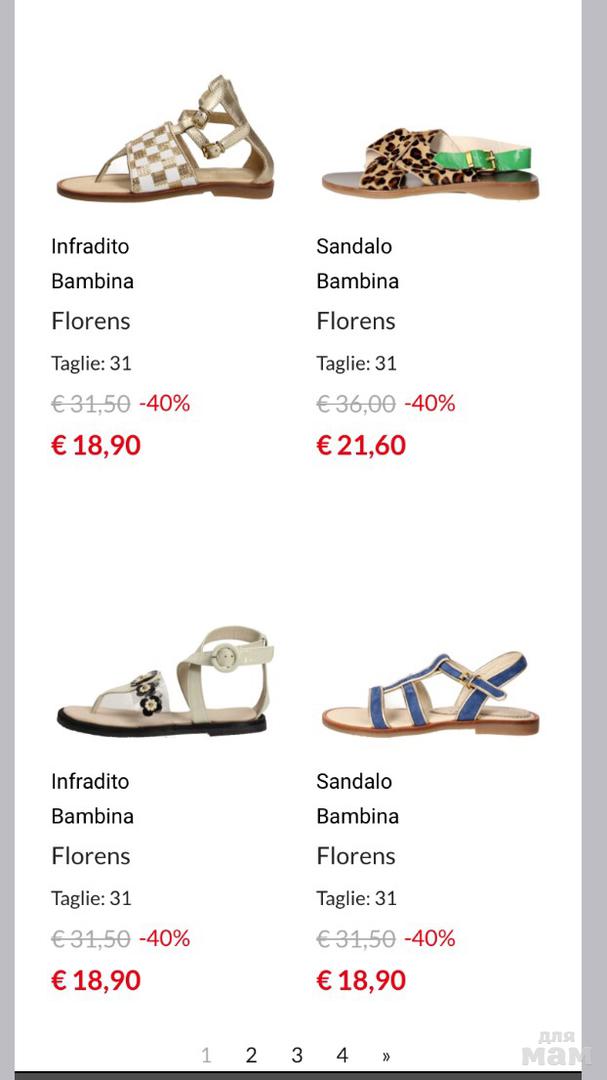Select page 4 in pagination
Image resolution: width=607 pixels, height=1080 pixels.
click(342, 1055)
